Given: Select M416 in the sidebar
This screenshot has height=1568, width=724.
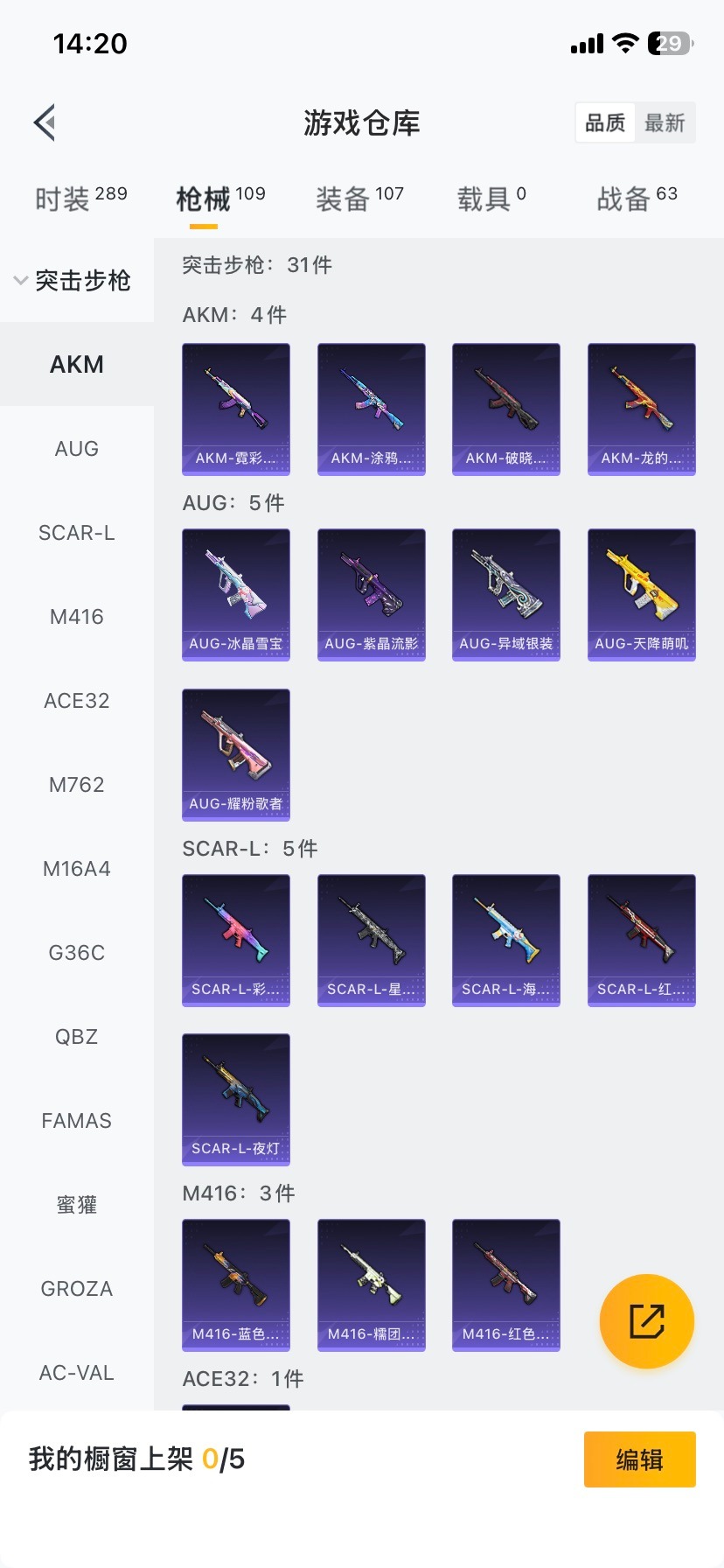Looking at the screenshot, I should tap(77, 617).
